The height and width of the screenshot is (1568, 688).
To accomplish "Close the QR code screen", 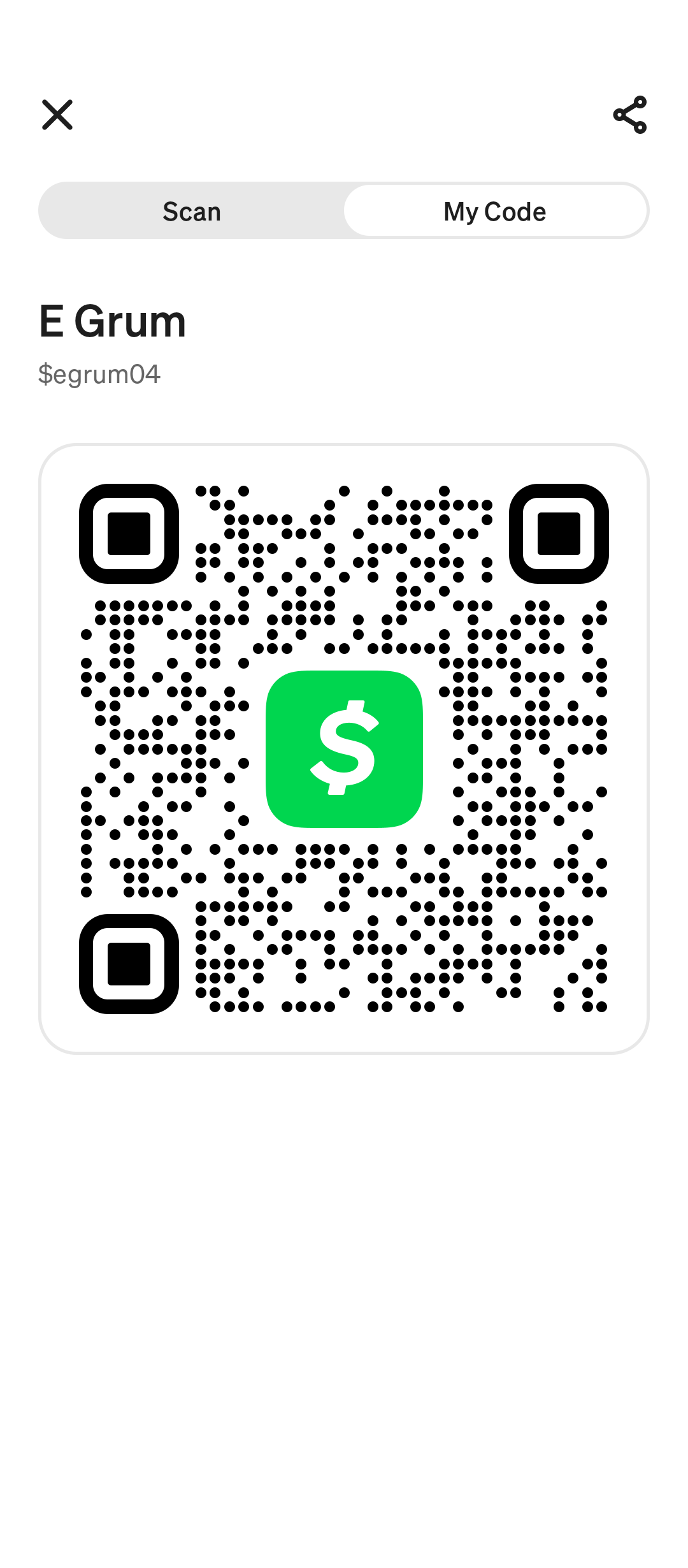I will point(57,115).
